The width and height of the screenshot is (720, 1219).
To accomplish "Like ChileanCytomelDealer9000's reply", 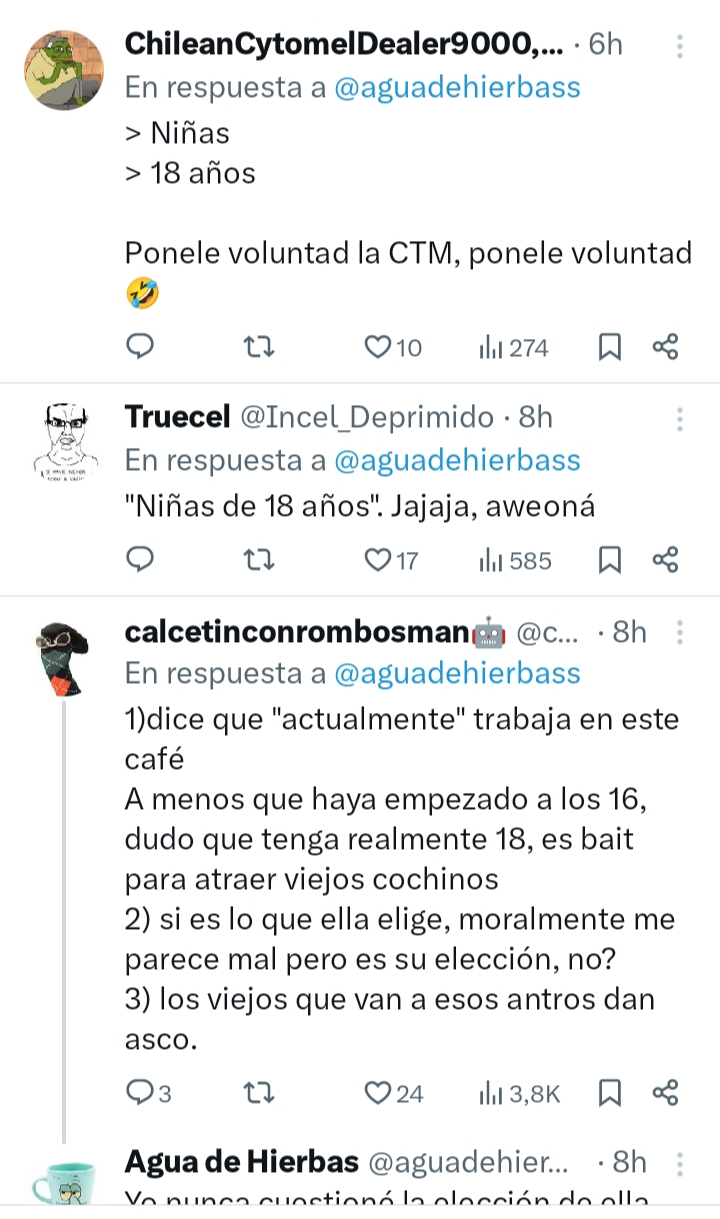I will pyautogui.click(x=378, y=347).
